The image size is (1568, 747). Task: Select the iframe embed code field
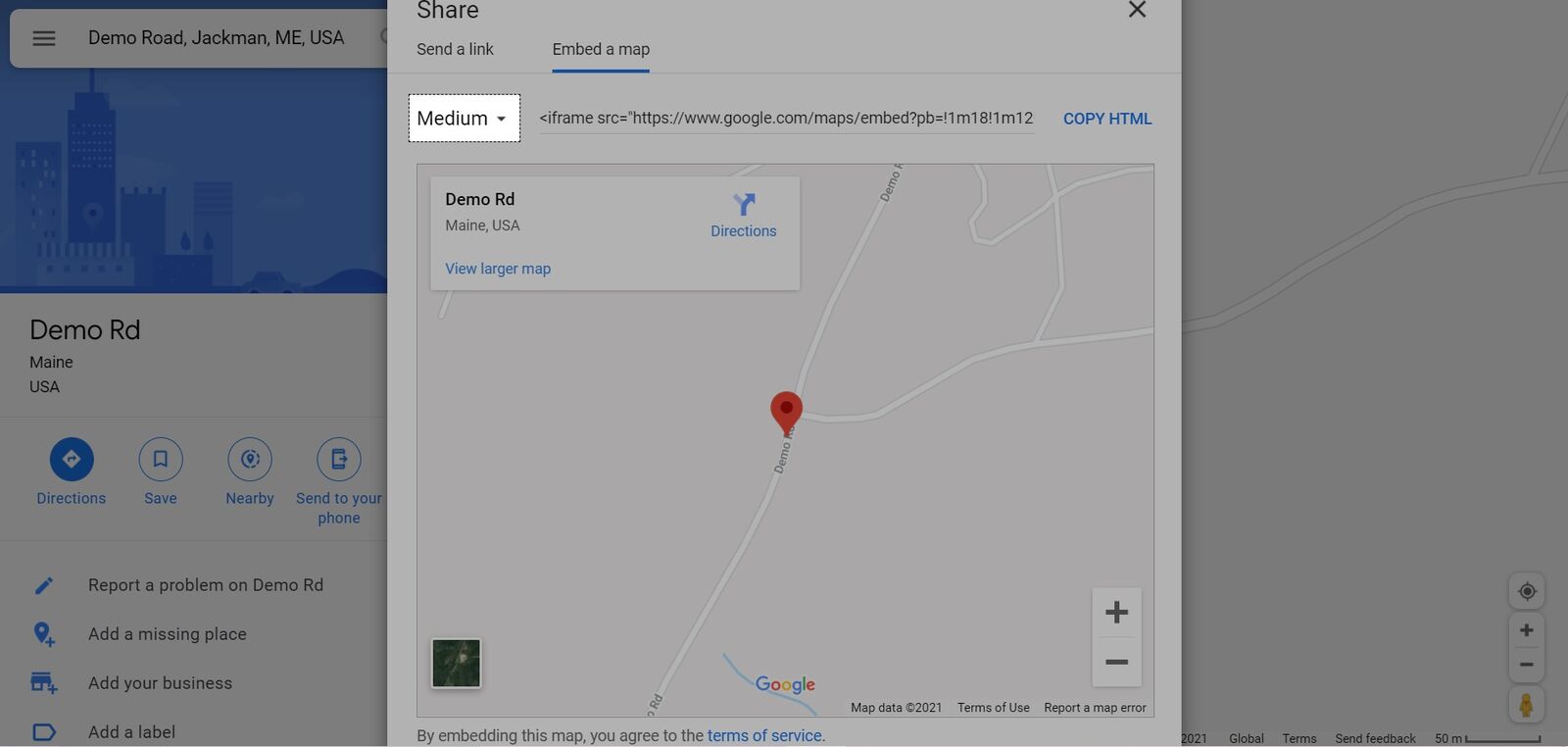[785, 119]
